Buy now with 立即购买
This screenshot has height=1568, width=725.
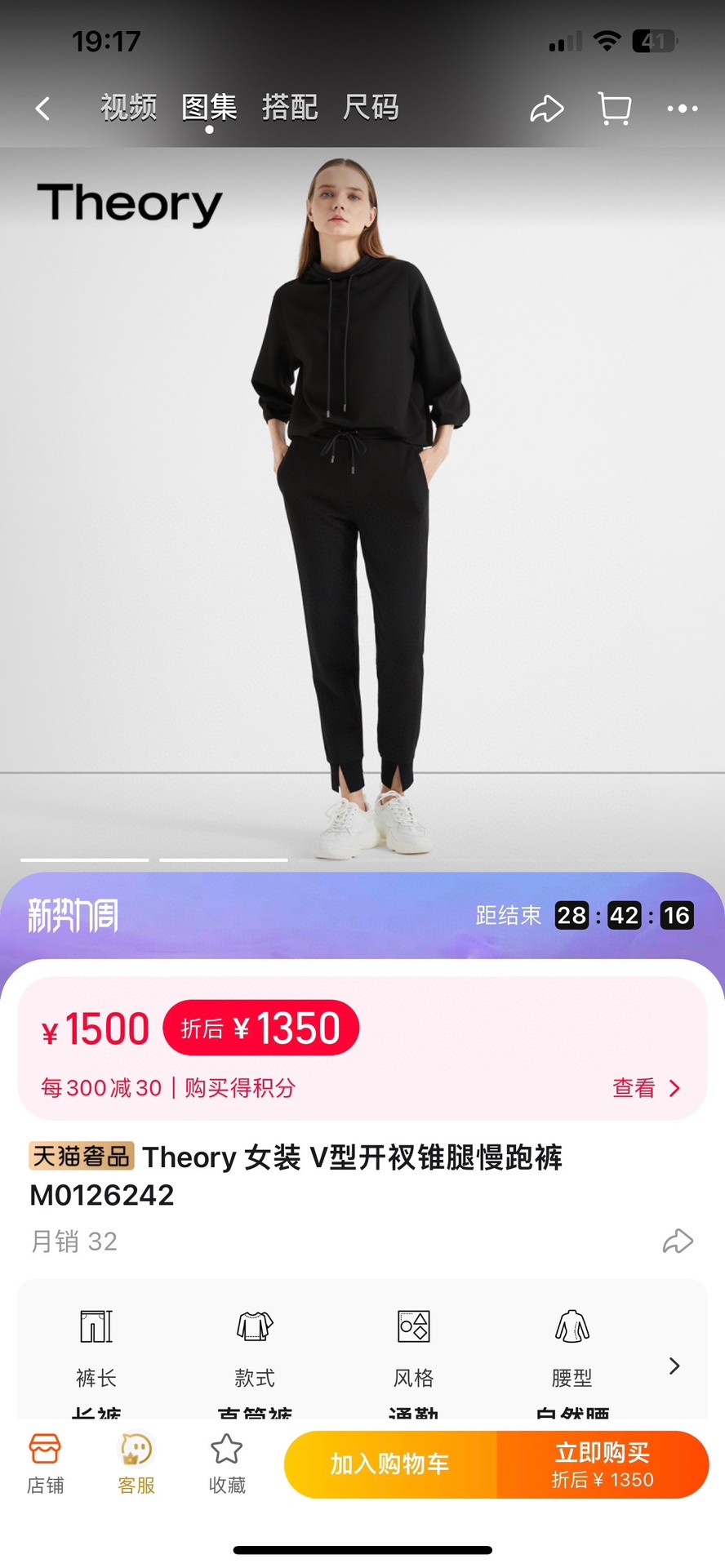pyautogui.click(x=603, y=1464)
